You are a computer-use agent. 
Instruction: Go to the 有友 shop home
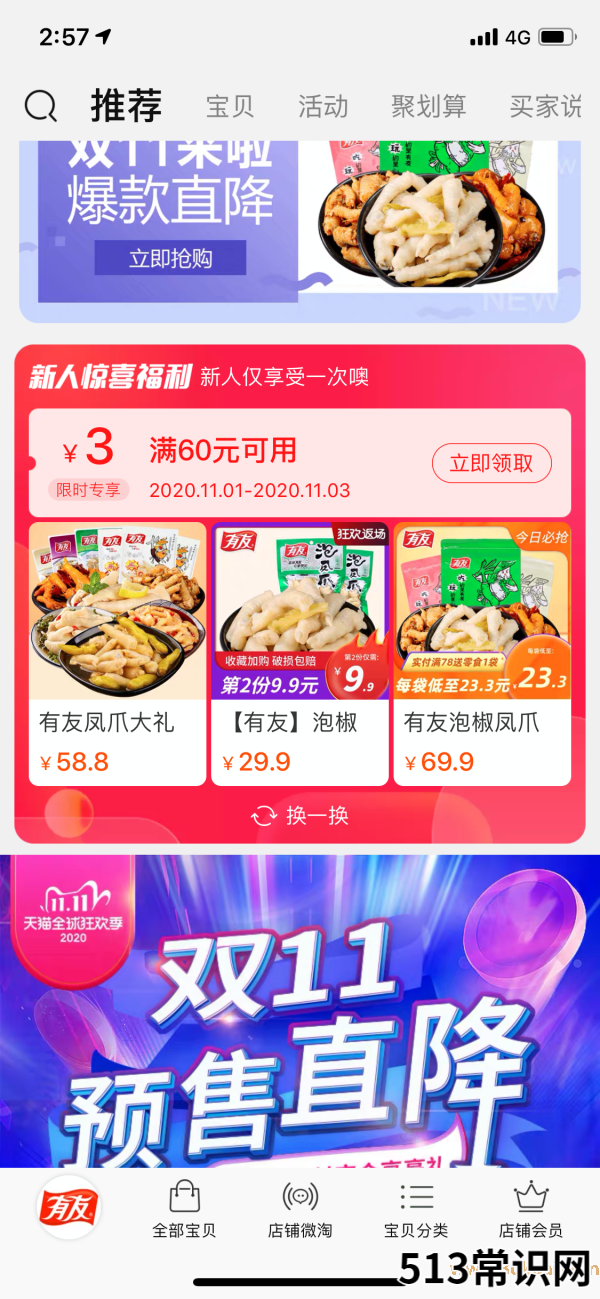point(68,1208)
